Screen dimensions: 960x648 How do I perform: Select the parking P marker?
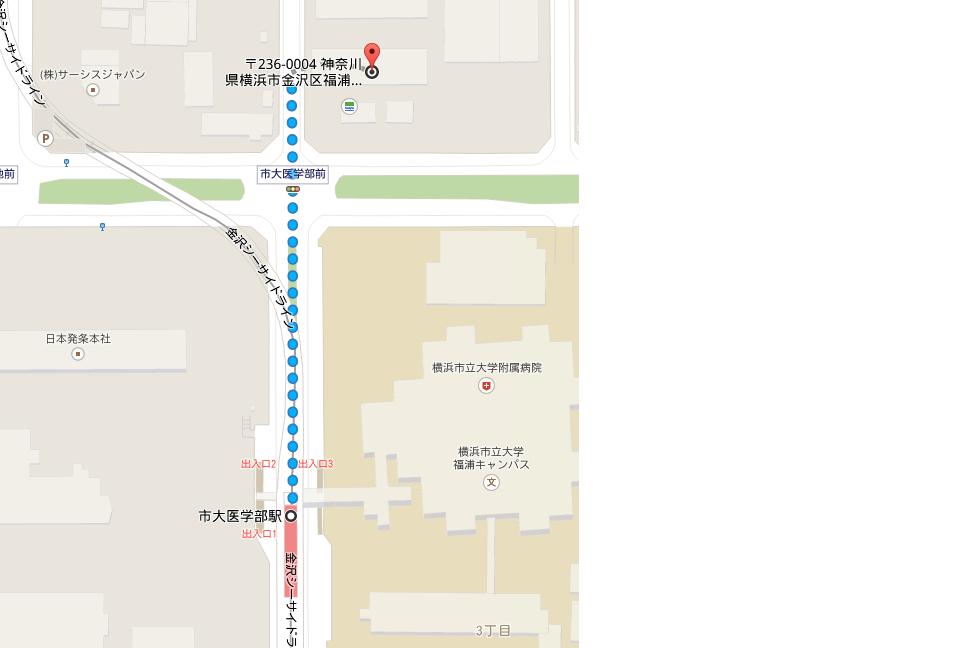click(45, 139)
